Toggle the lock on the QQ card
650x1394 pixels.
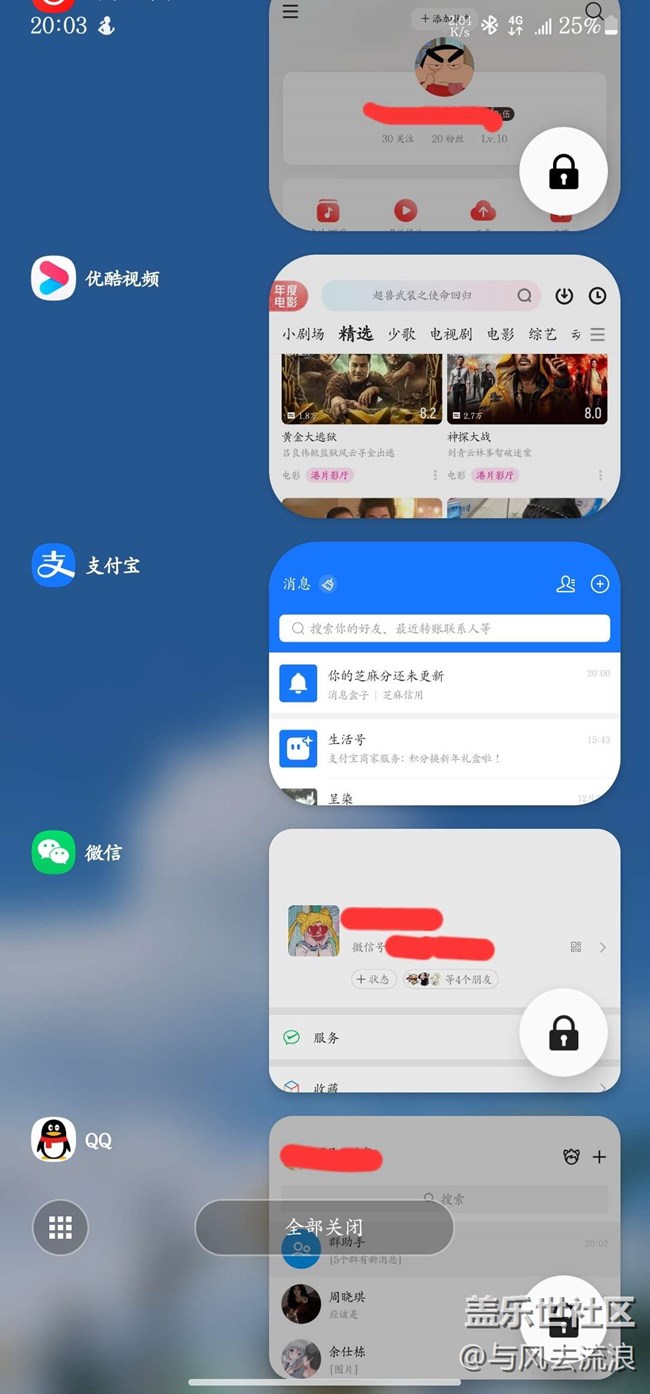coord(563,1320)
